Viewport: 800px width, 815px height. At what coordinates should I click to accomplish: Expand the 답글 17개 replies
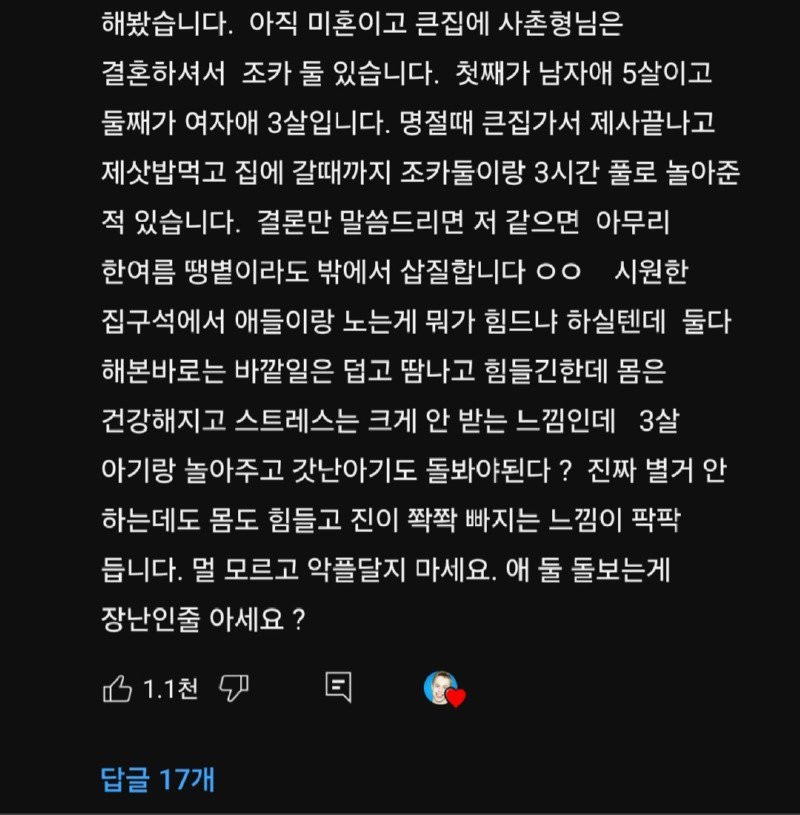point(158,778)
